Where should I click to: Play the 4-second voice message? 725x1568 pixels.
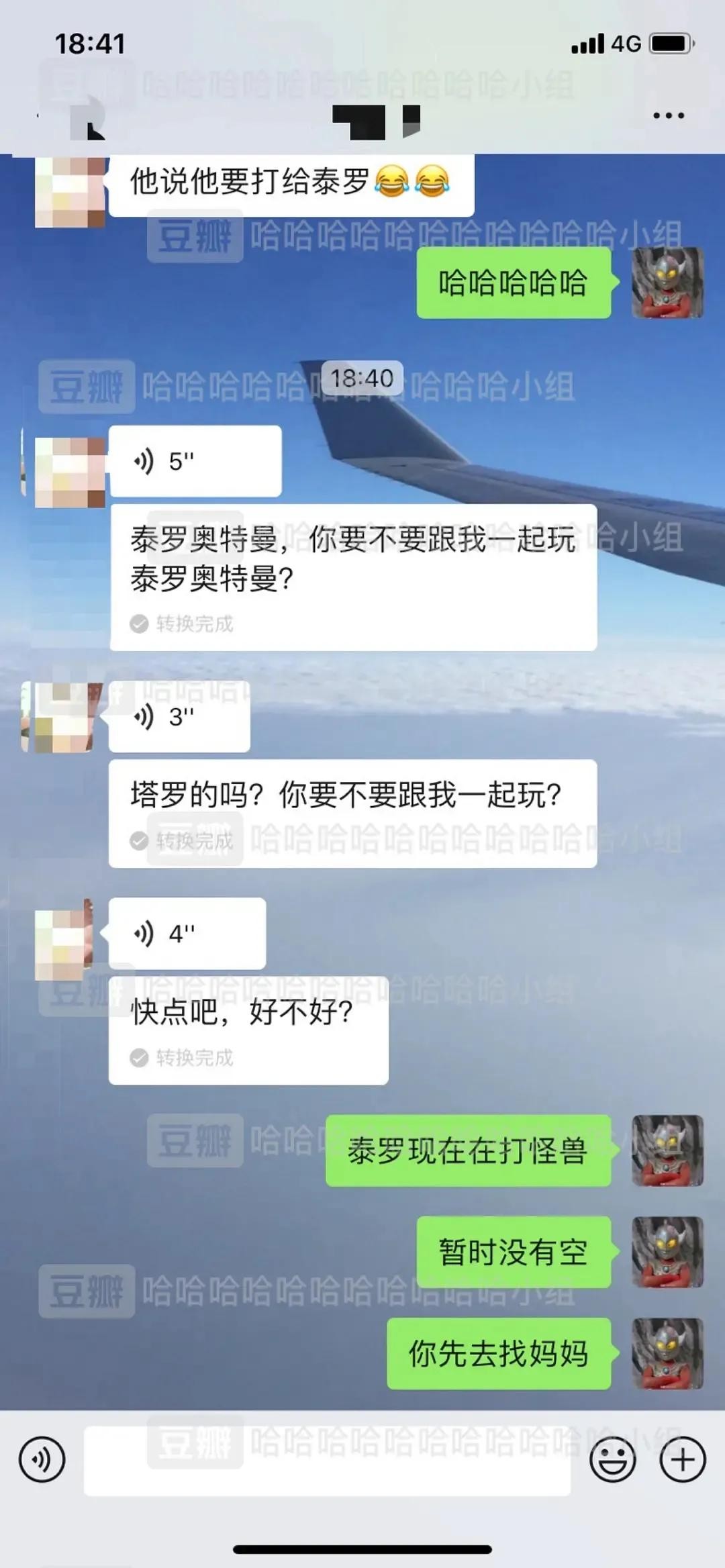pos(187,933)
